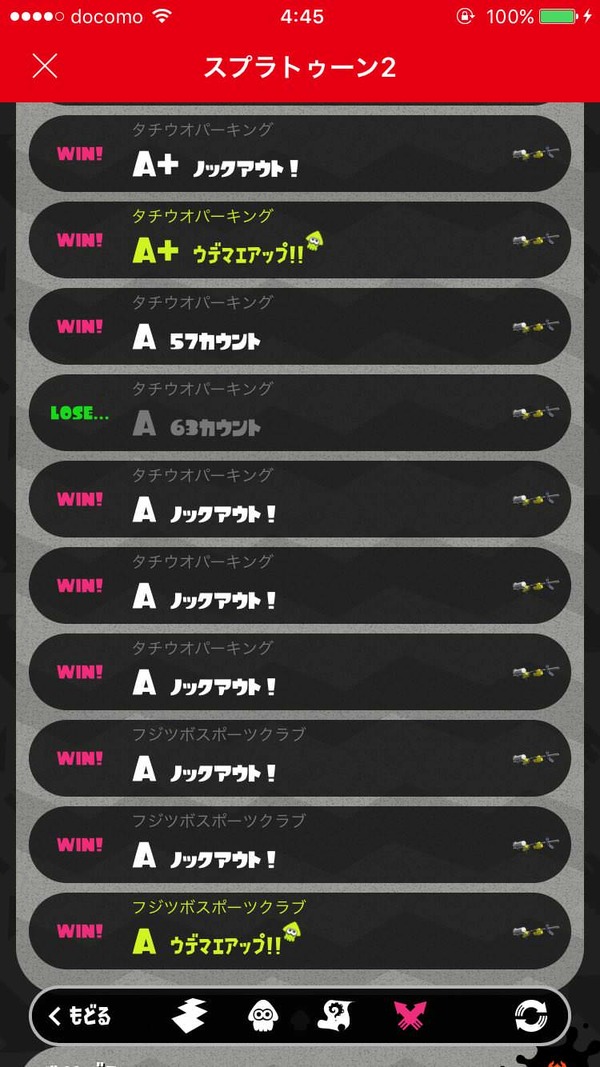Select the pink battle results tab

411,1016
